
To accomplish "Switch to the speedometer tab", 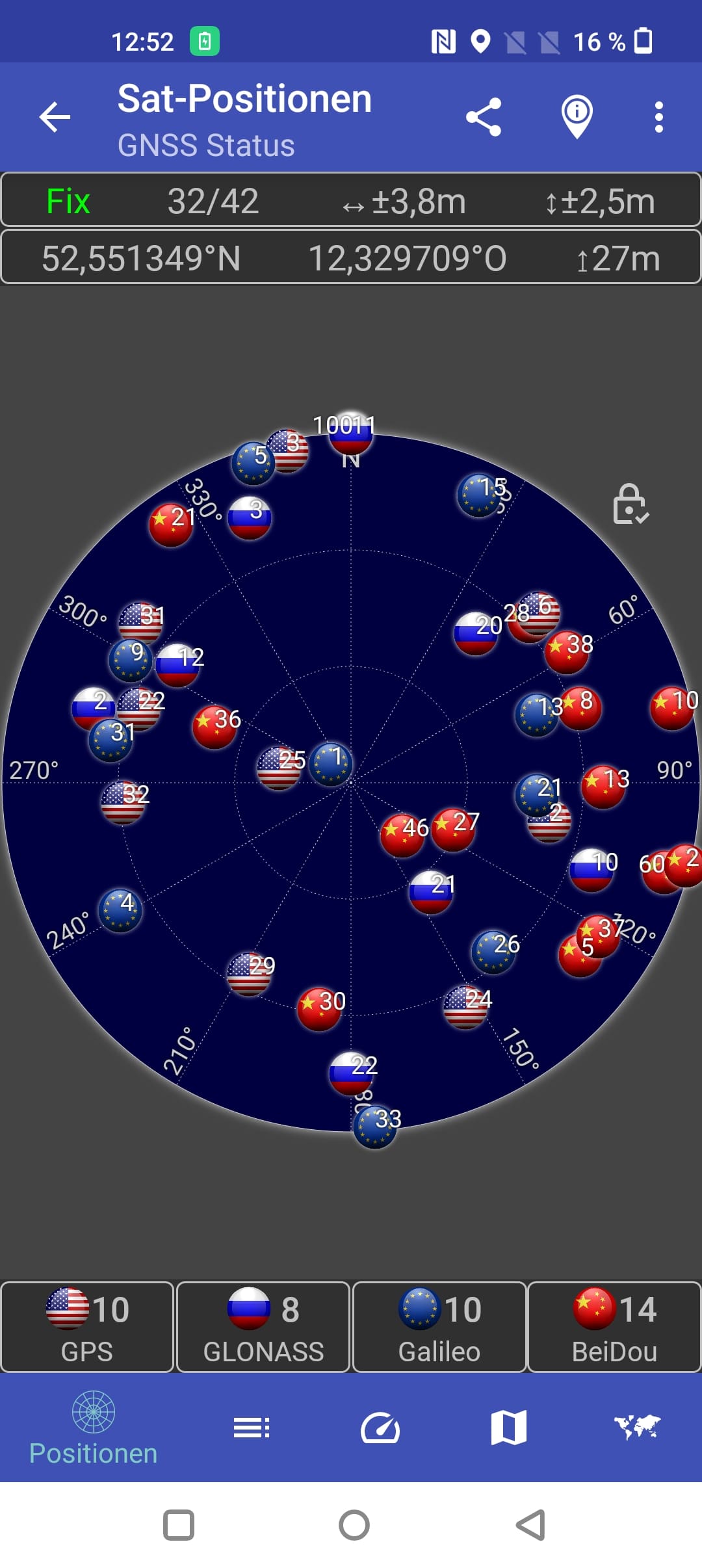I will pyautogui.click(x=380, y=1428).
